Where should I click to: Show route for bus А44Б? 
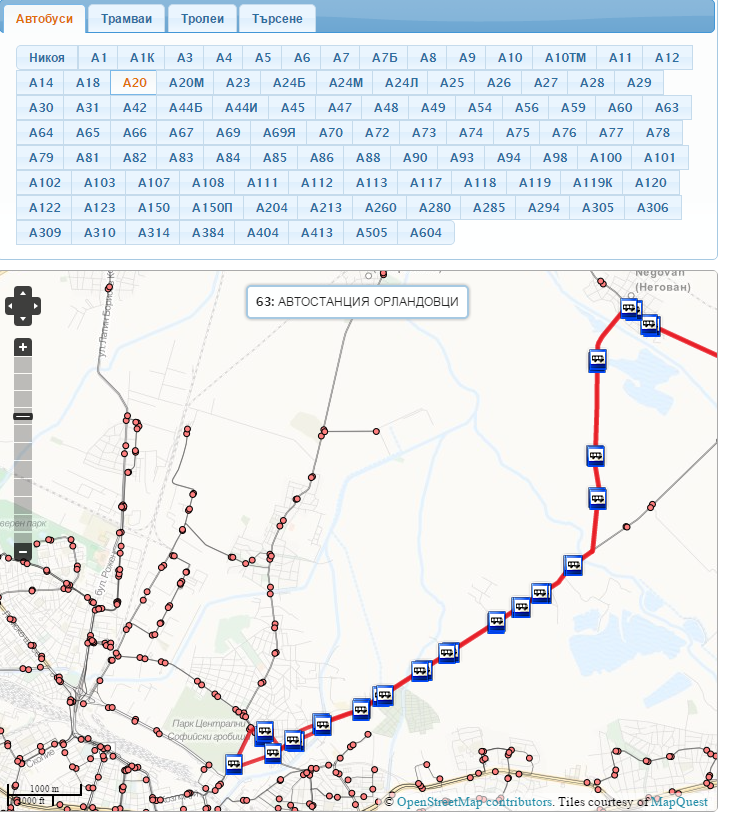pyautogui.click(x=186, y=108)
